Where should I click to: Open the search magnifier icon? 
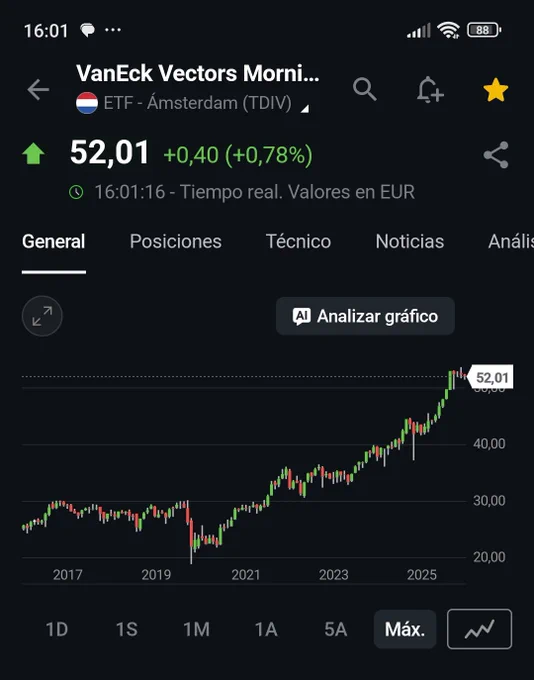click(x=364, y=89)
